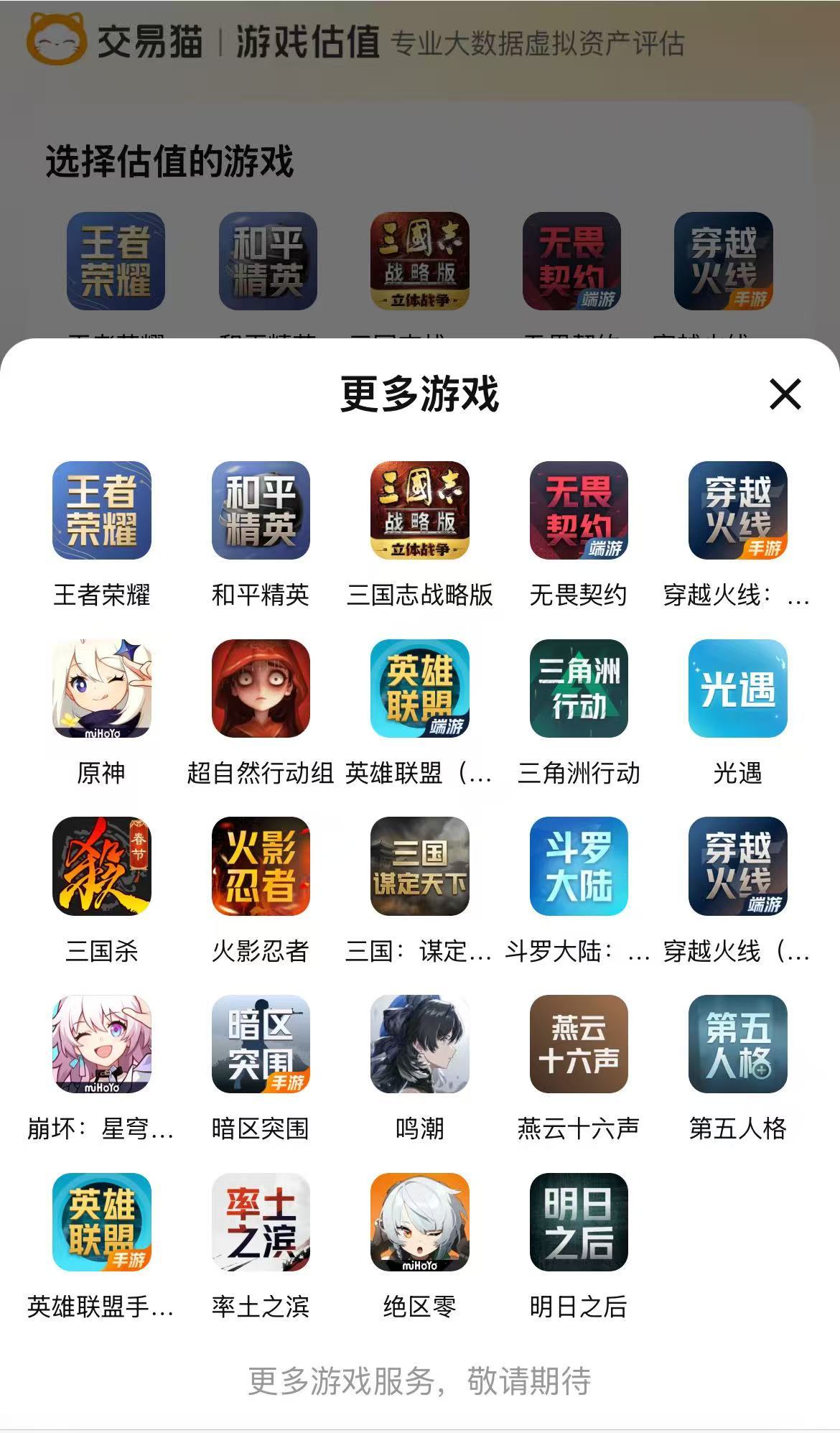Viewport: 840px width, 1433px height.
Task: Pick 无畏契约 in the 更多游戏 list
Action: pos(579,511)
